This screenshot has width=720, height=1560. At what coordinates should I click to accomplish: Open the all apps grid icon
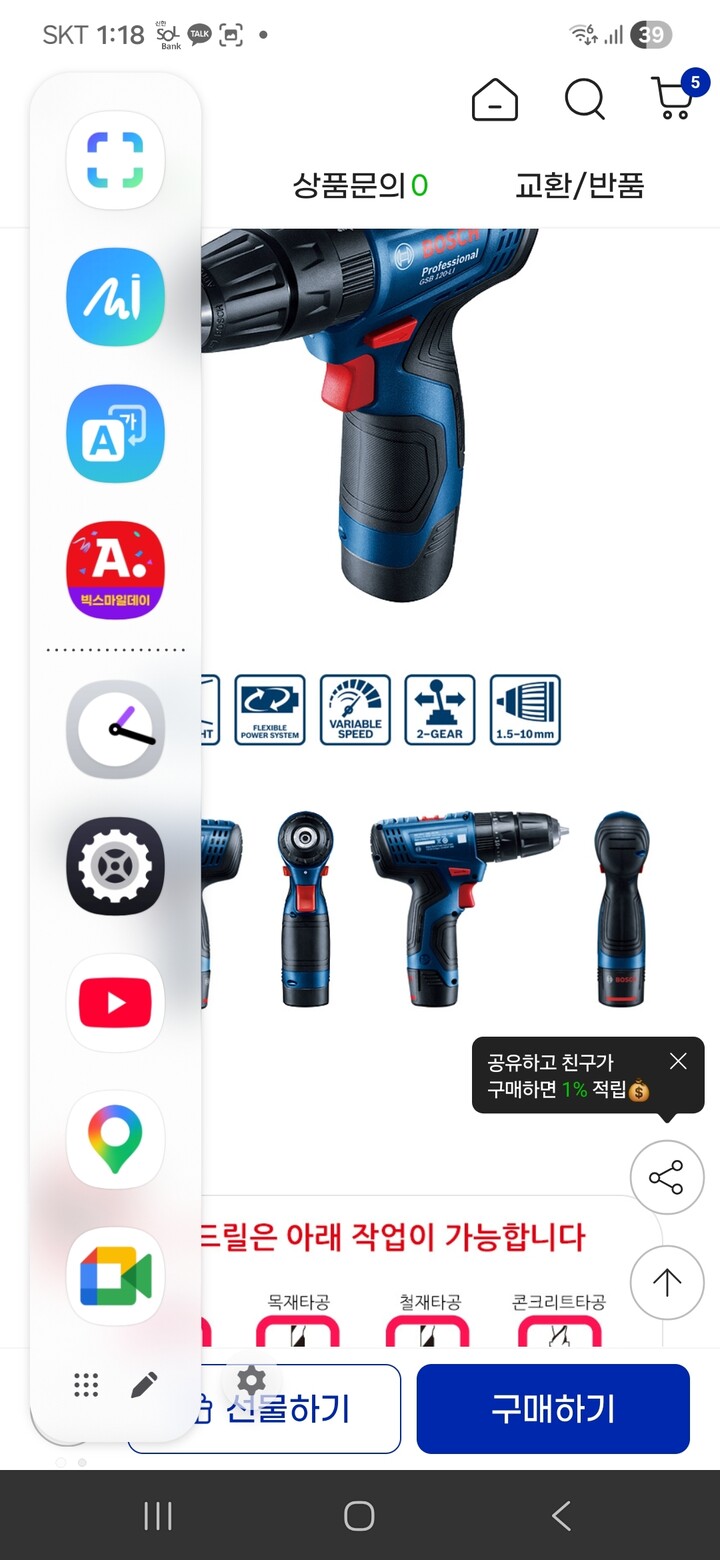pos(86,1385)
